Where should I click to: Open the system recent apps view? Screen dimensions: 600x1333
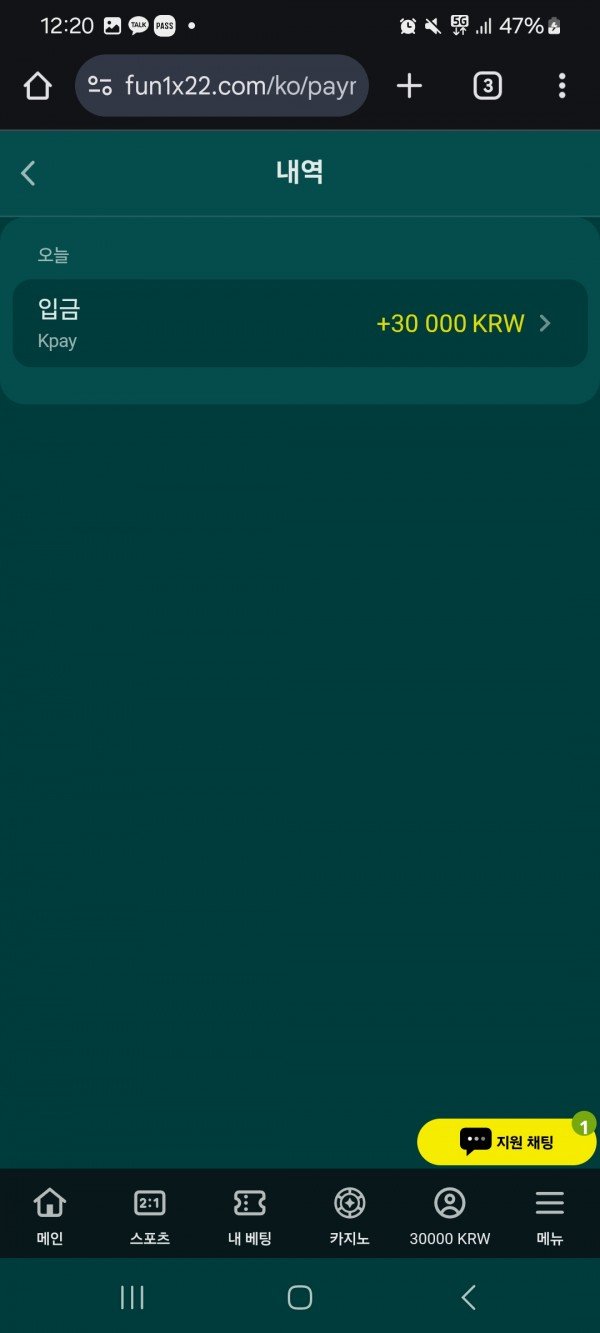pos(132,1297)
